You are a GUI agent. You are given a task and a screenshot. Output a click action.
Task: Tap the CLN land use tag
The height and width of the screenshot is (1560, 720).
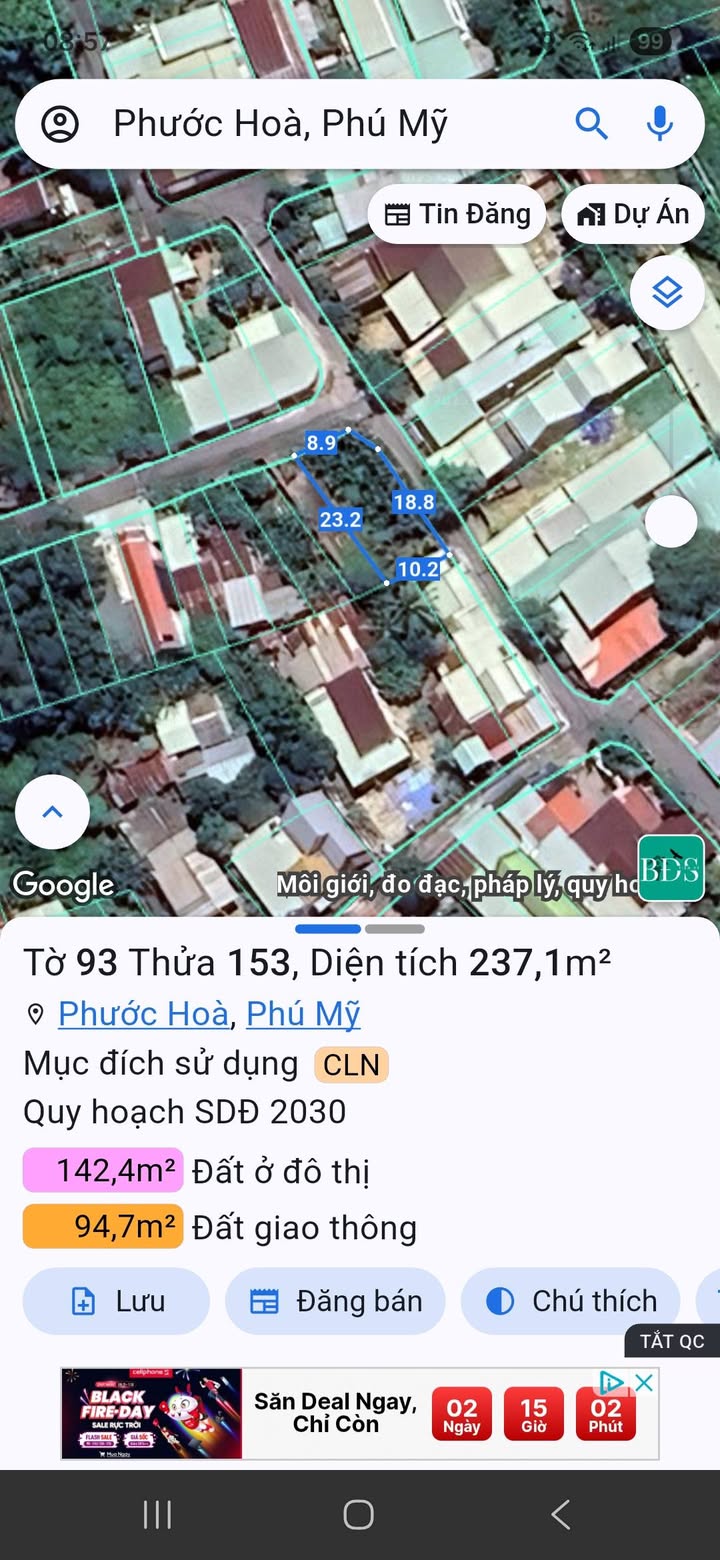pyautogui.click(x=351, y=1065)
